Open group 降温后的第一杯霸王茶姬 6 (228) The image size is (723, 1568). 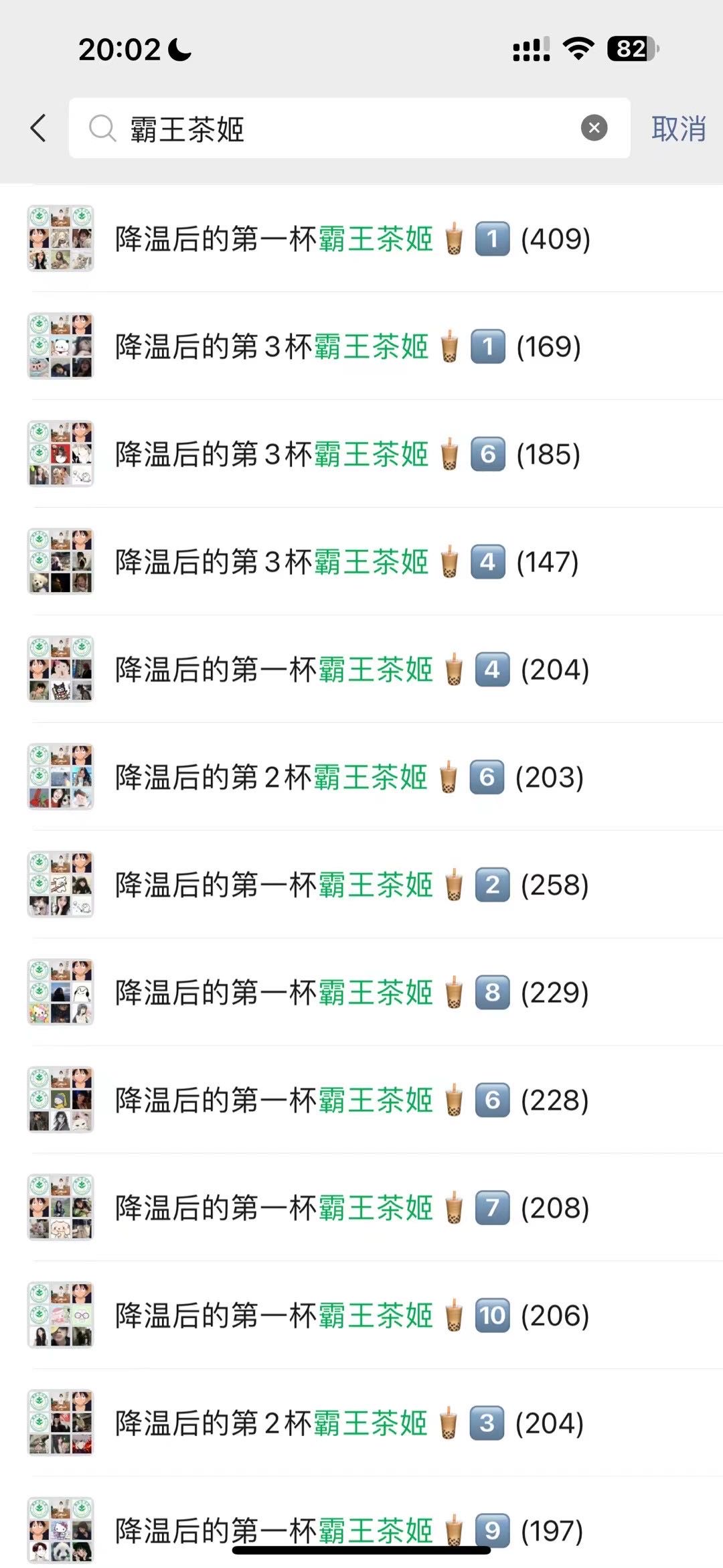(353, 1100)
